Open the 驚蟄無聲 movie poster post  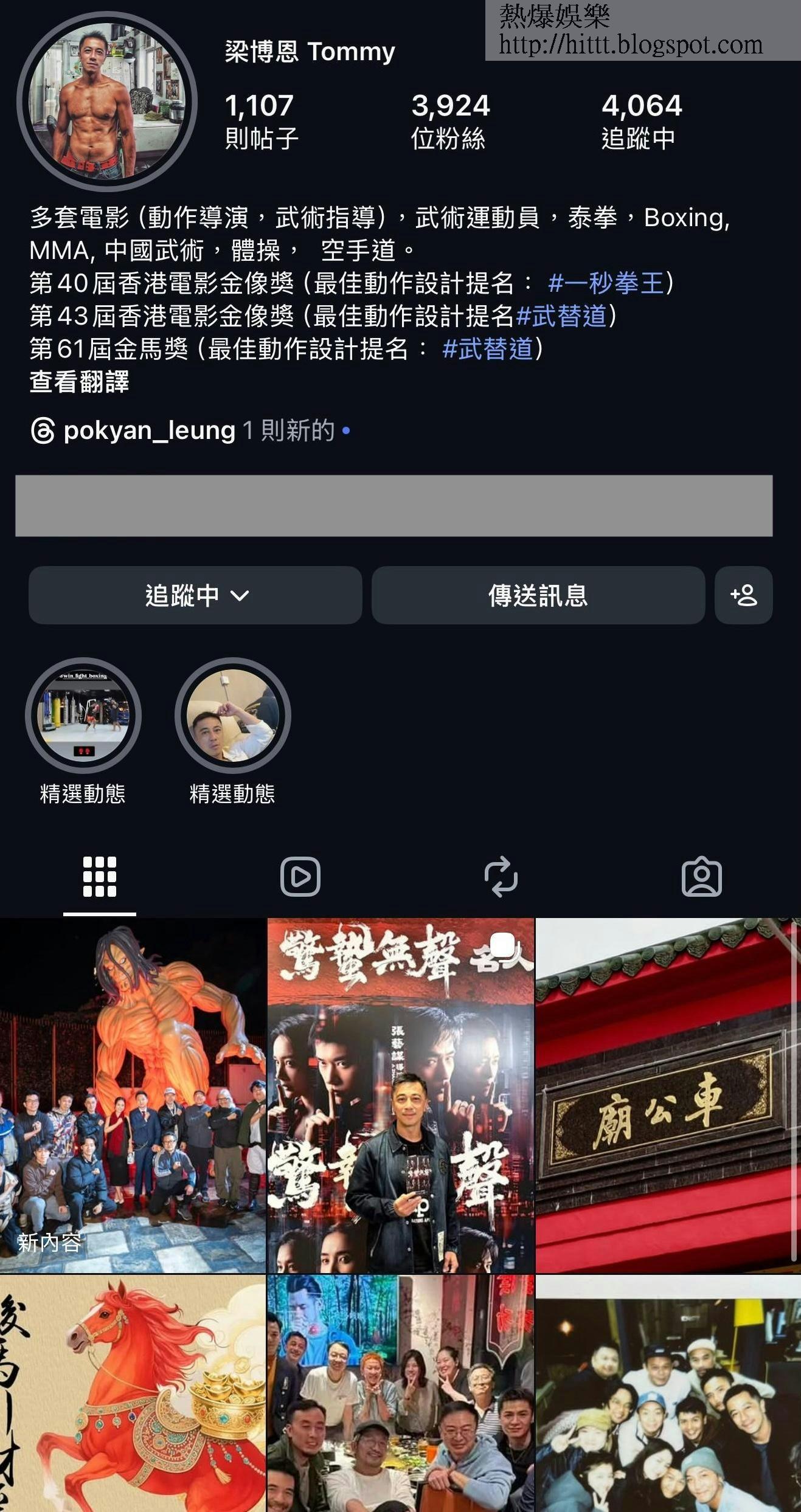400,1094
